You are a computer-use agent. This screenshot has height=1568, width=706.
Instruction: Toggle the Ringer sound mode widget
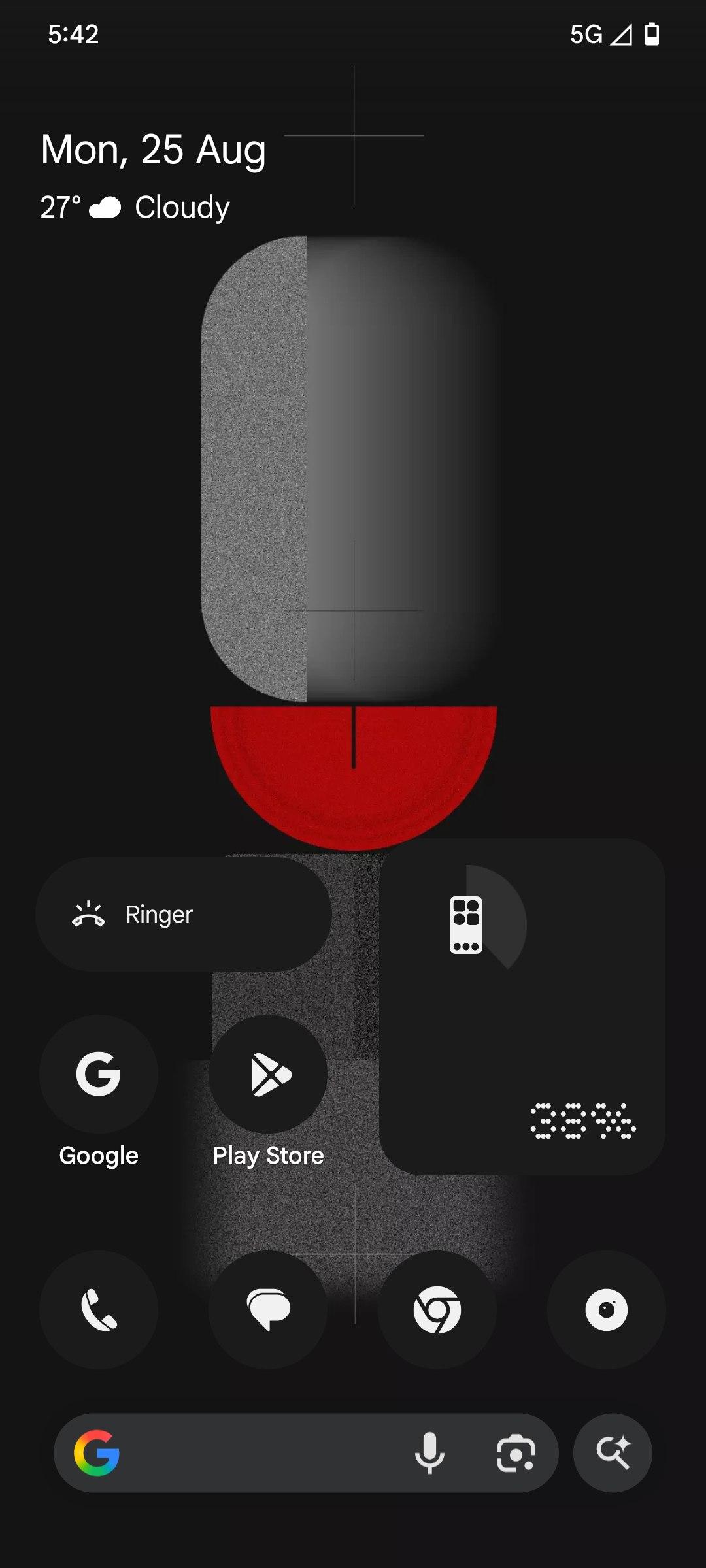coord(184,914)
